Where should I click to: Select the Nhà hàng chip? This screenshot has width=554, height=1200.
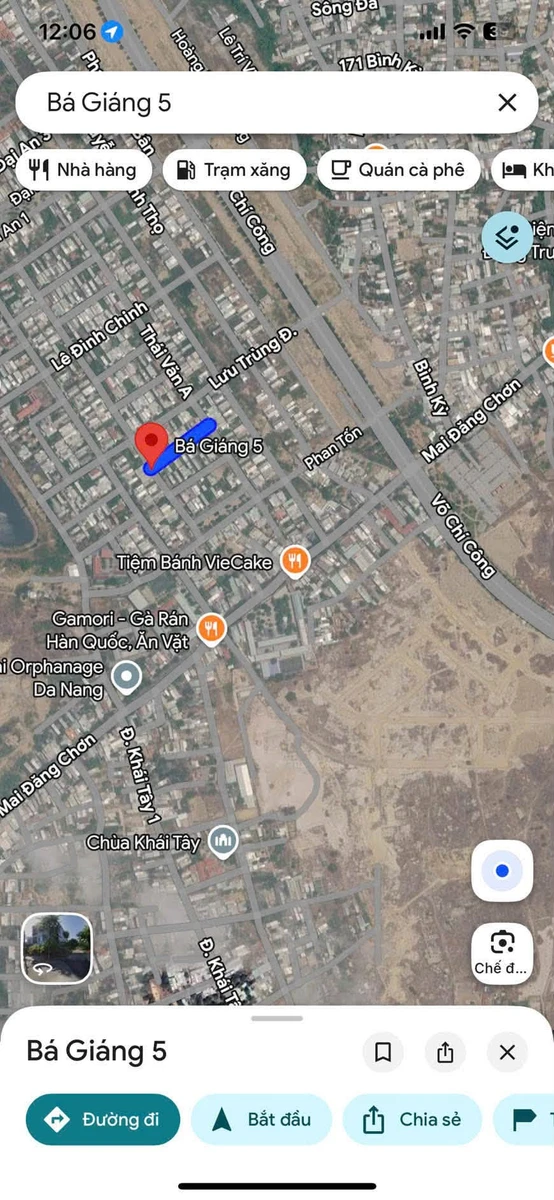coord(83,170)
